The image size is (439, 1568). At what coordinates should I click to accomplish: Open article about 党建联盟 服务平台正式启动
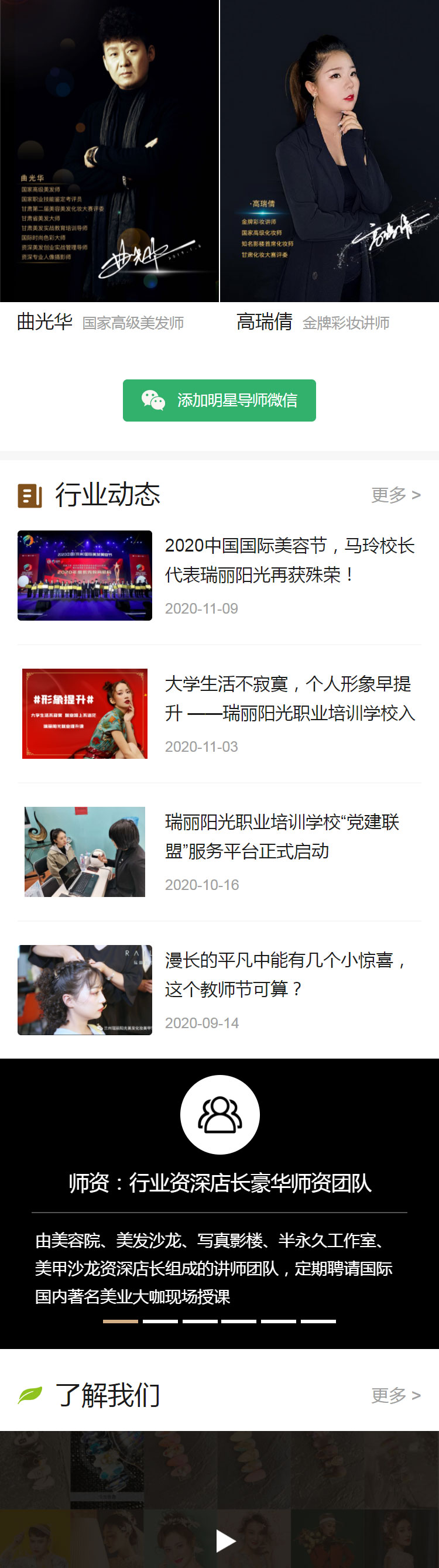pyautogui.click(x=282, y=836)
